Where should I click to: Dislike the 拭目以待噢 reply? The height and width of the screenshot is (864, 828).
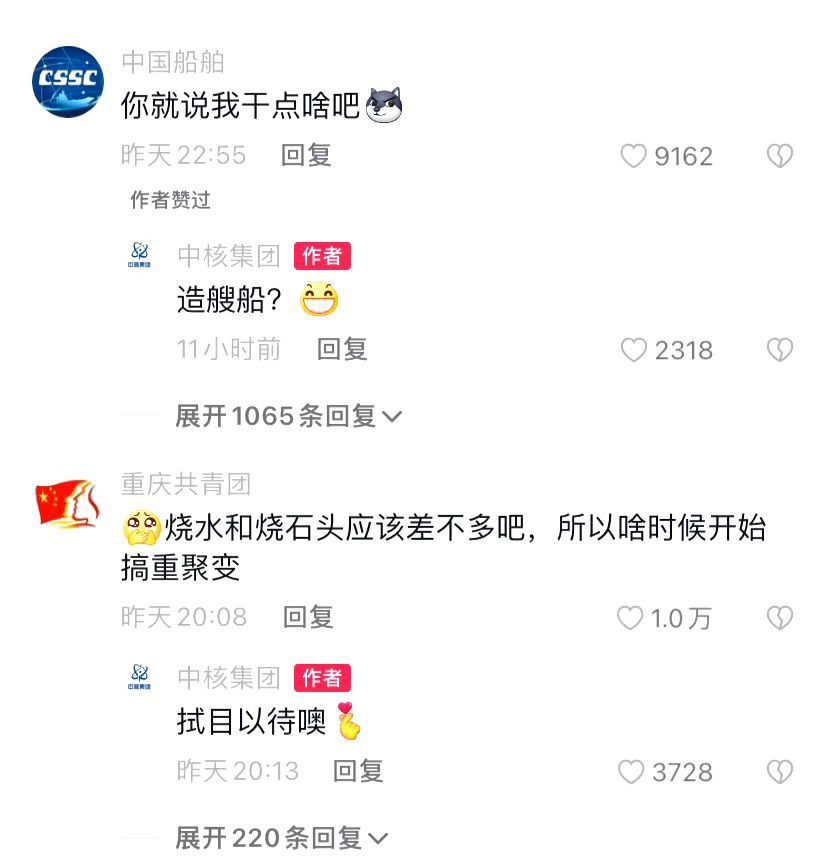pyautogui.click(x=779, y=772)
